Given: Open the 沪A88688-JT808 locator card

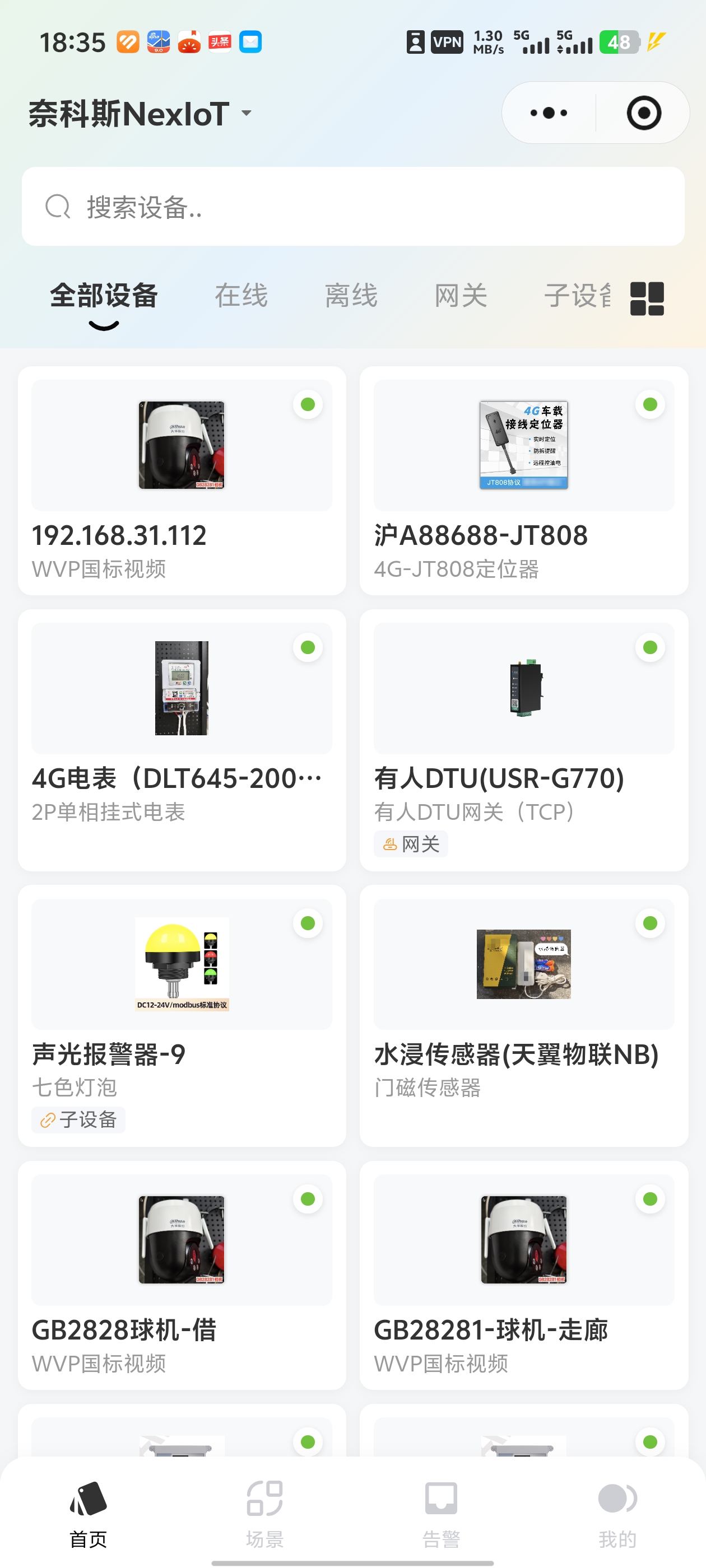Looking at the screenshot, I should pos(524,481).
